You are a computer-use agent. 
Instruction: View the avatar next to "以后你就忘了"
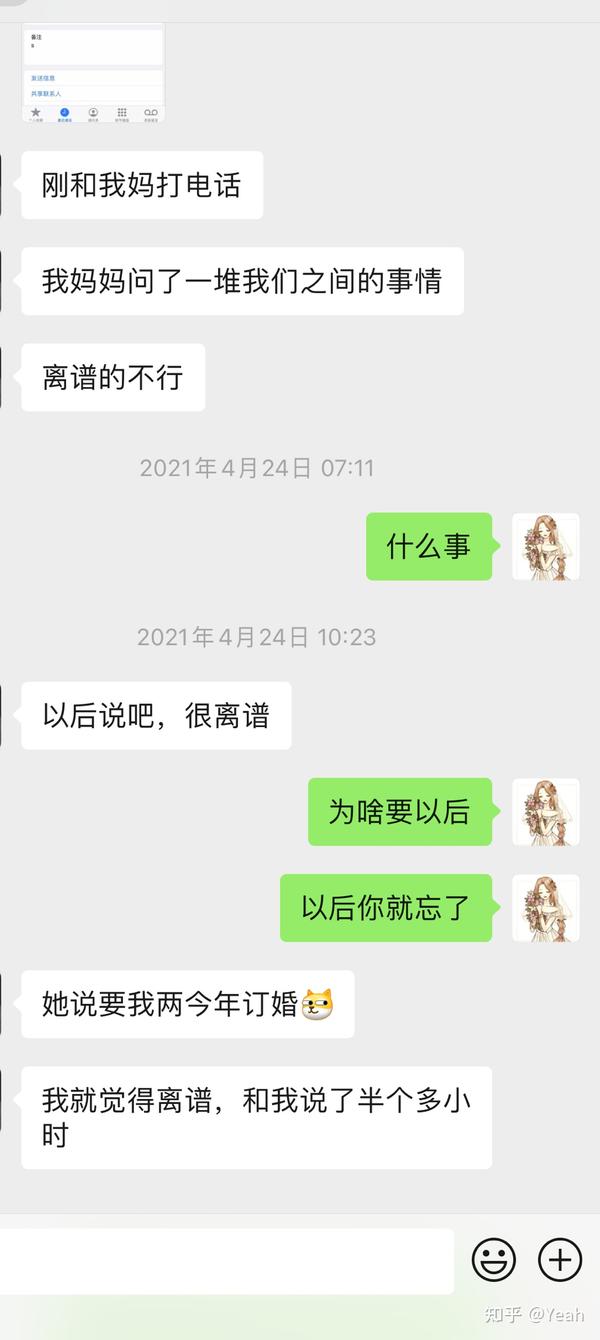pyautogui.click(x=545, y=908)
